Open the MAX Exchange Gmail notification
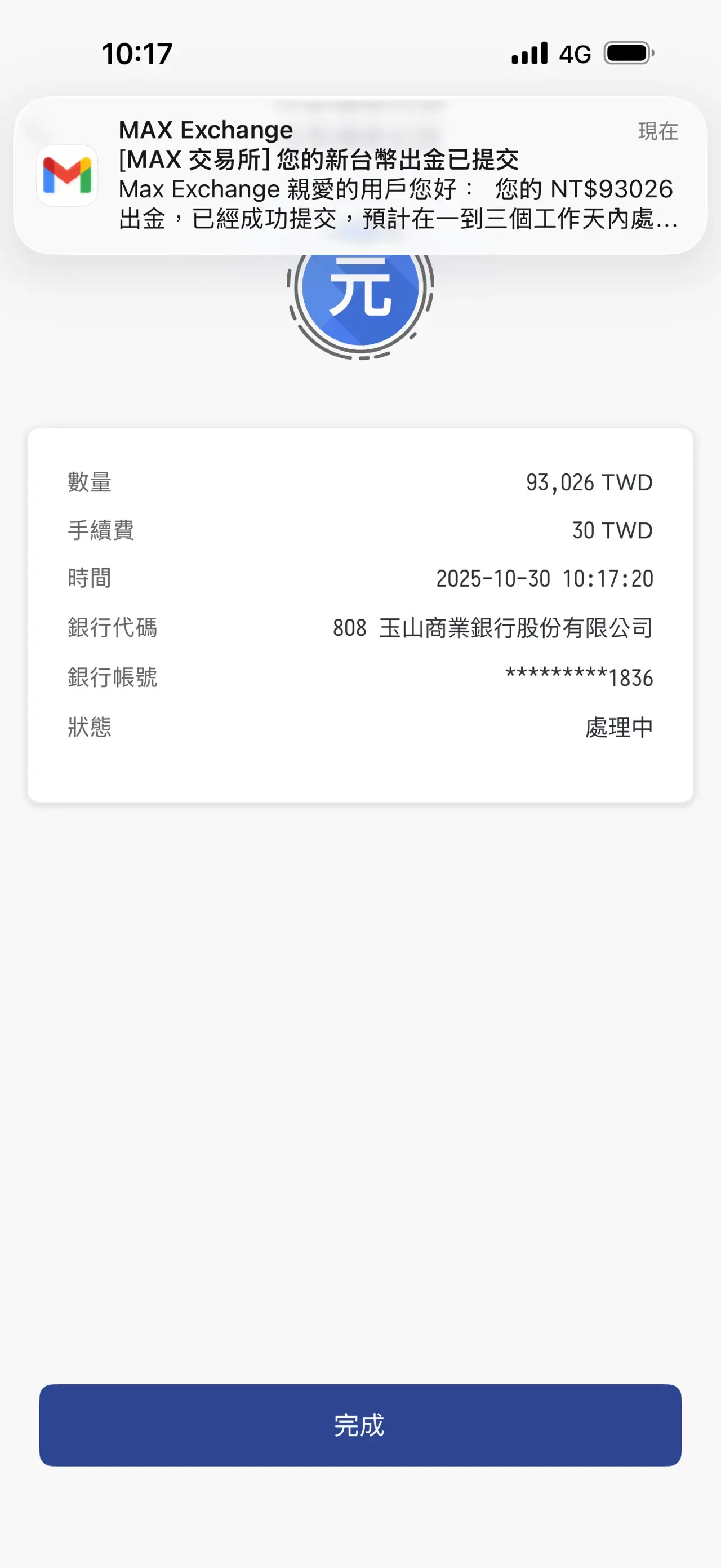The width and height of the screenshot is (721, 1568). coord(360,175)
